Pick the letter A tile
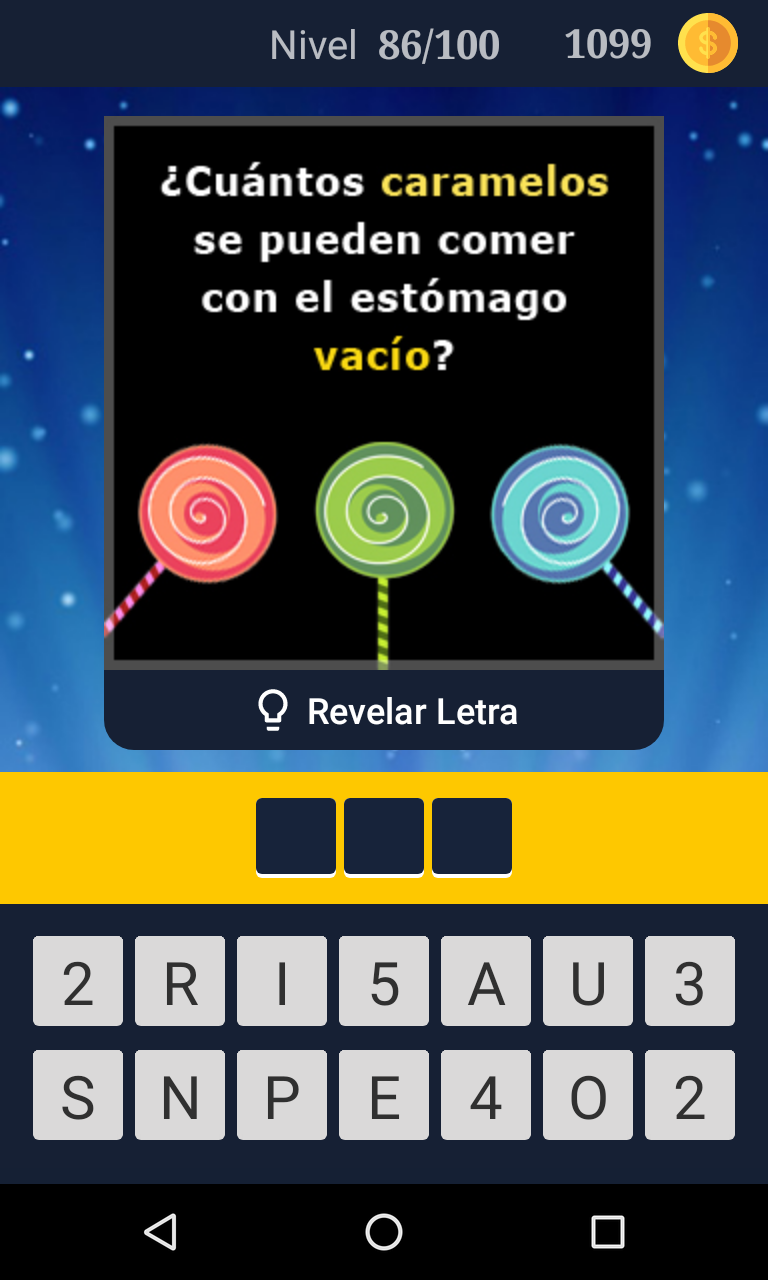 pyautogui.click(x=486, y=982)
